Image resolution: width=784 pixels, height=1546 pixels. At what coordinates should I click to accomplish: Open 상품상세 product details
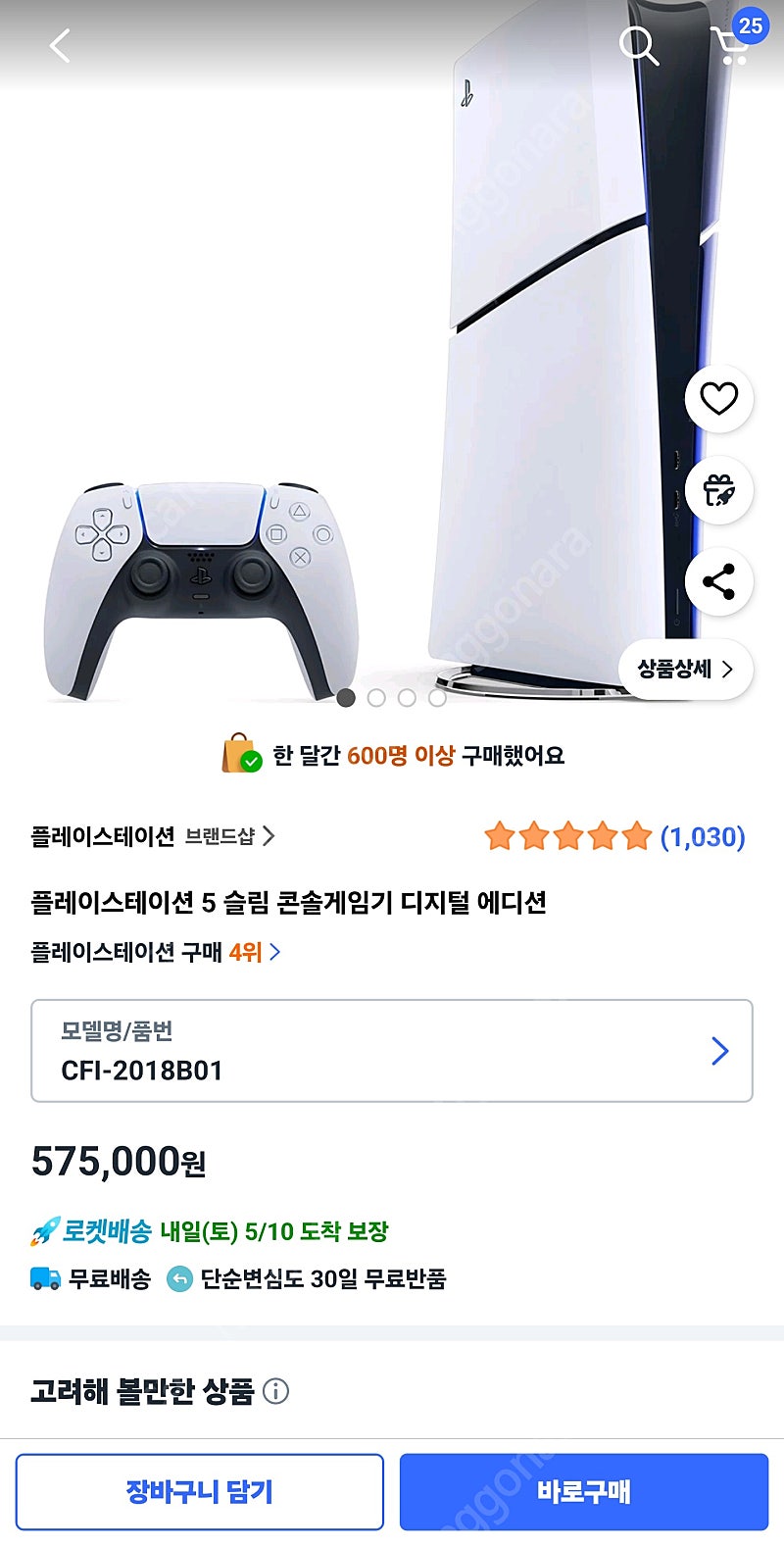[685, 670]
